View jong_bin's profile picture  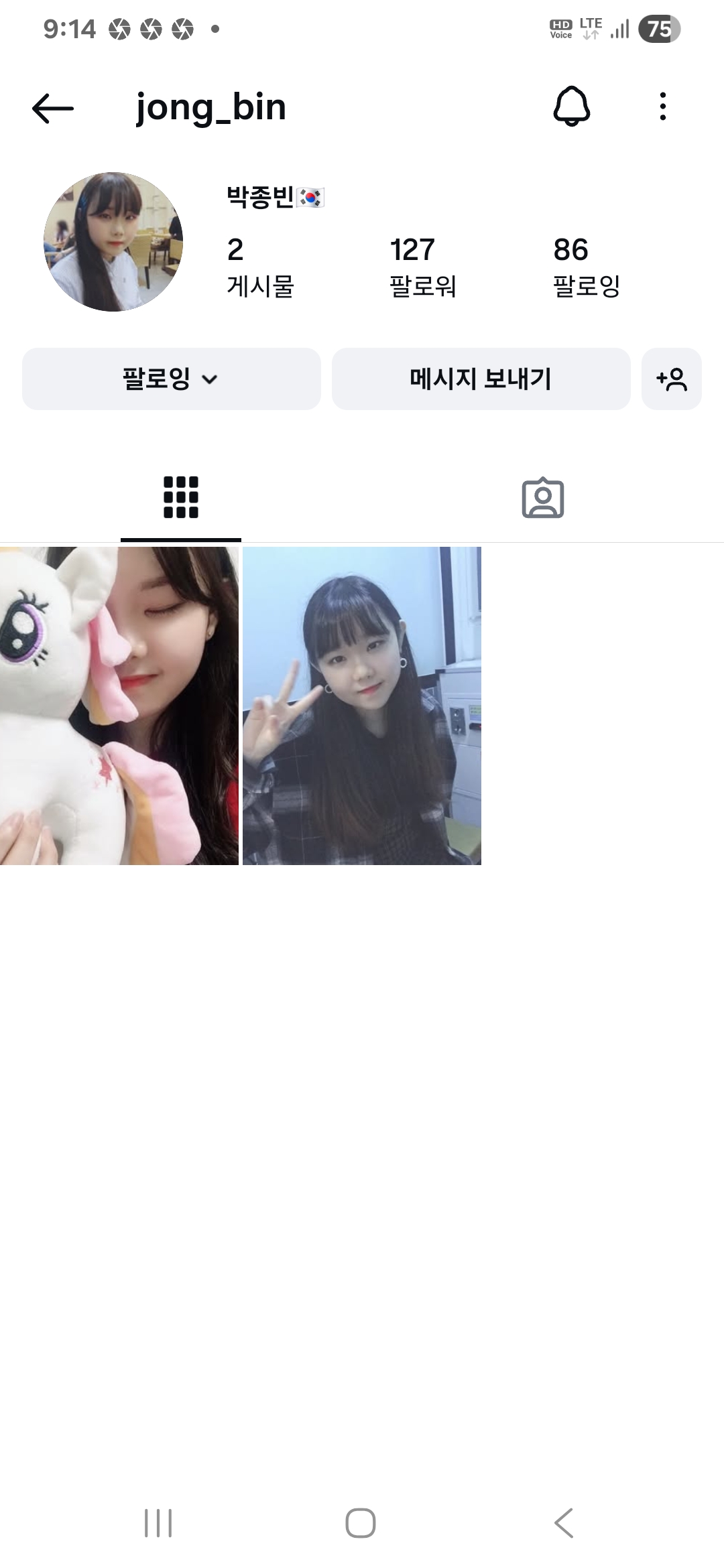[113, 242]
